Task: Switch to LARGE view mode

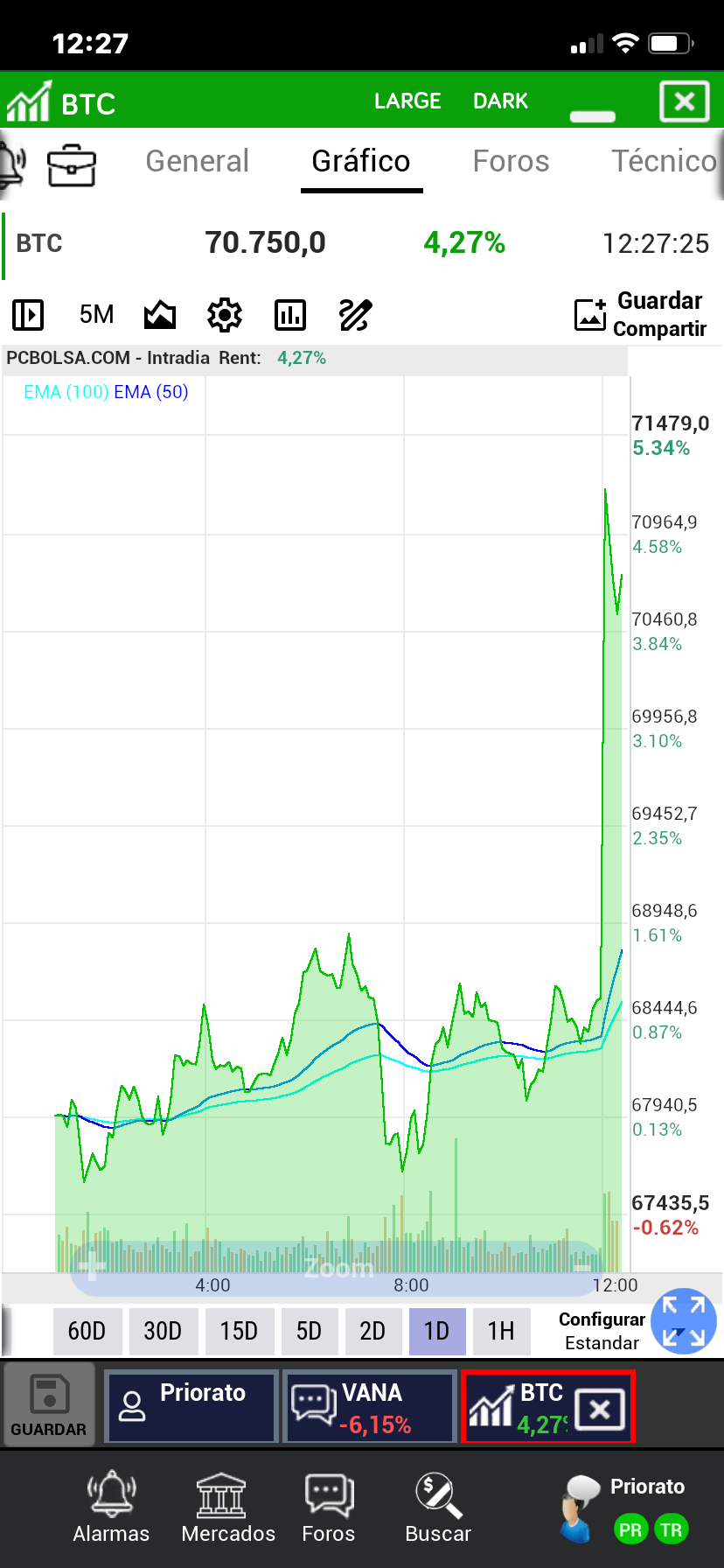Action: click(x=407, y=101)
